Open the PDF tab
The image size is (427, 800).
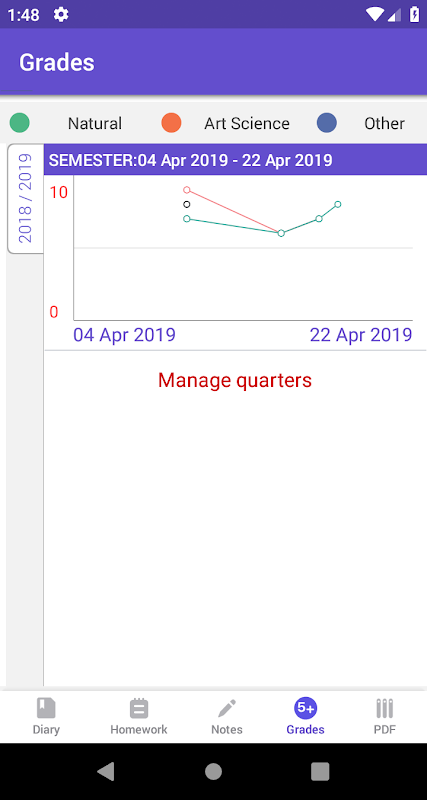tap(385, 716)
